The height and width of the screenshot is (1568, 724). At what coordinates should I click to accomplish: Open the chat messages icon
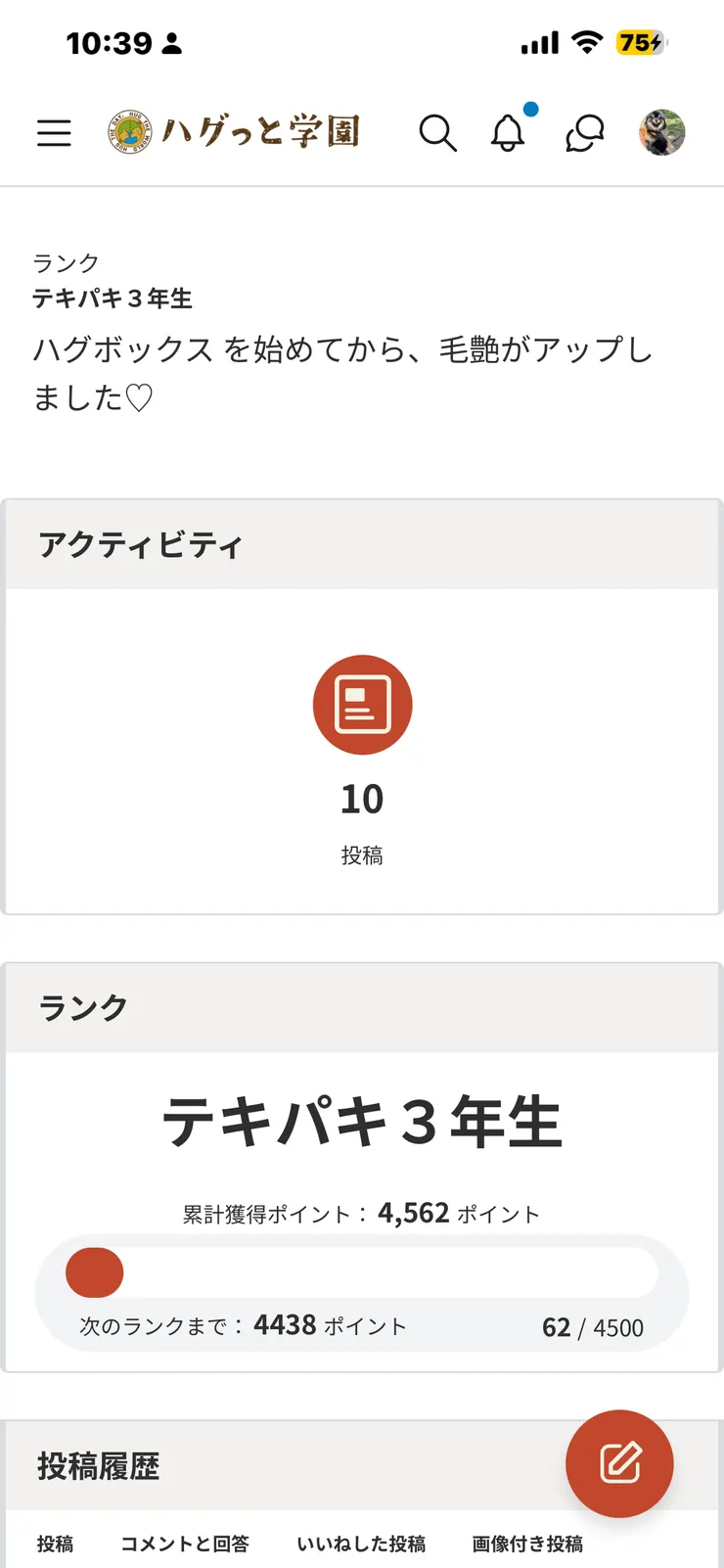583,134
